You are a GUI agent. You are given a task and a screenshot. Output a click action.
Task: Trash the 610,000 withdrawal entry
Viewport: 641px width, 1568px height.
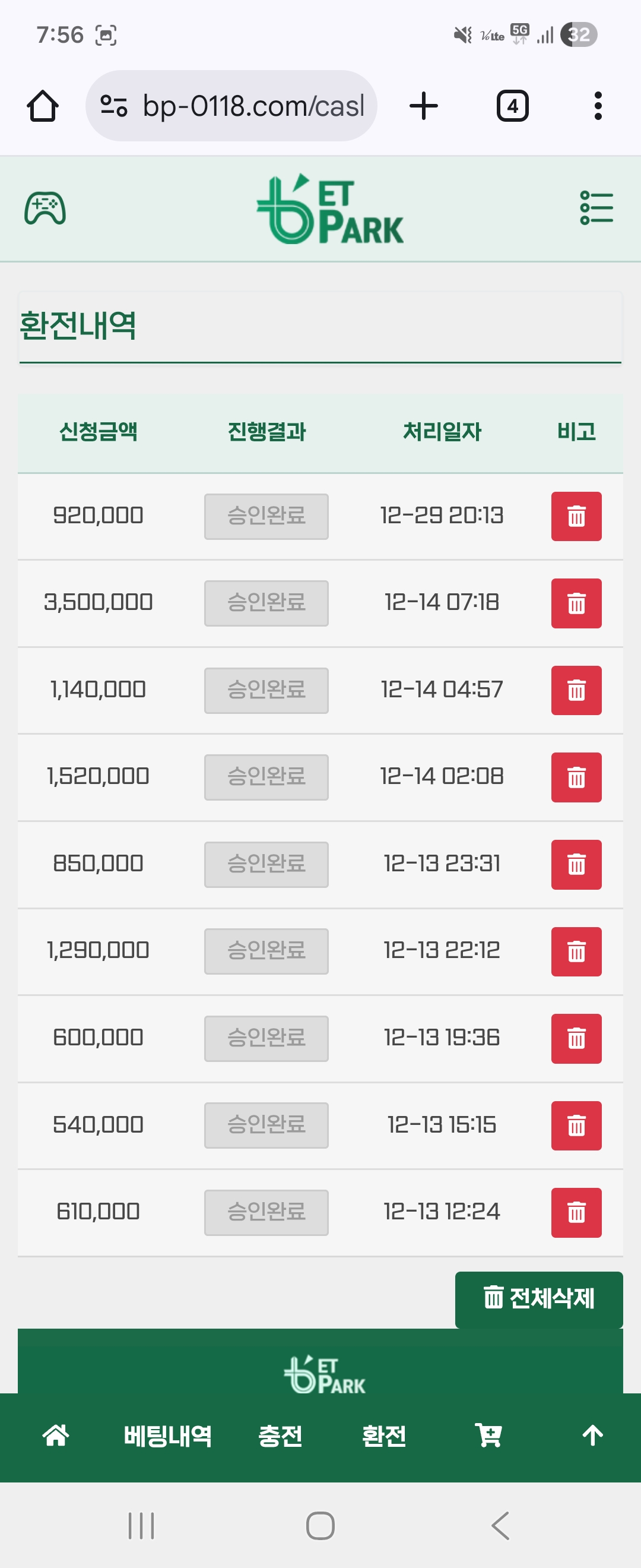[576, 1212]
